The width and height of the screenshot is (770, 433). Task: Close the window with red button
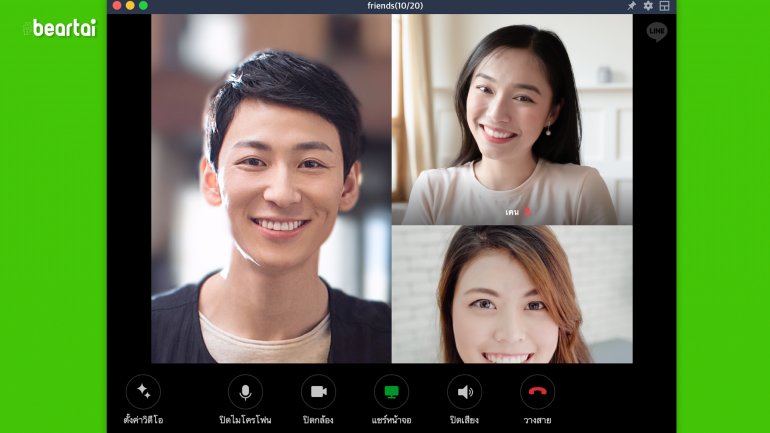click(x=117, y=6)
